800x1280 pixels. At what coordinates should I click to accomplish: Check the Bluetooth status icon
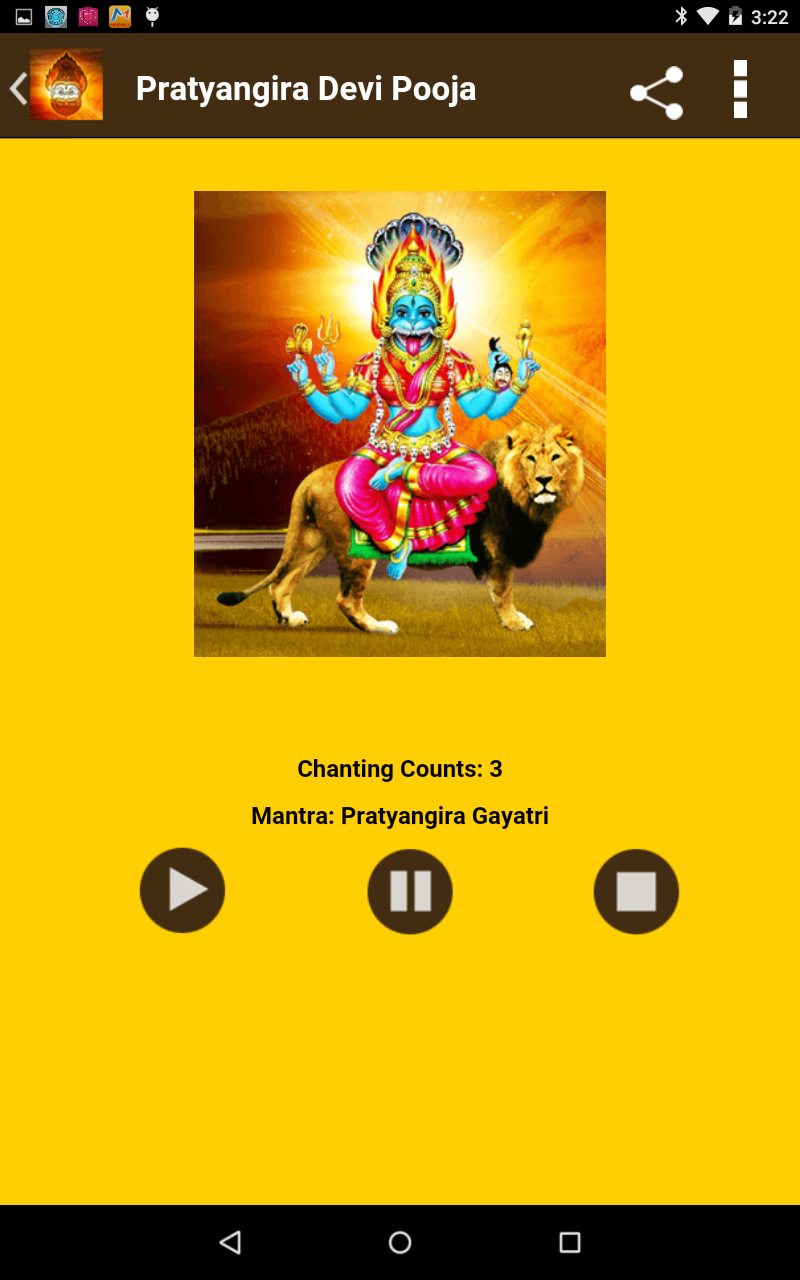pos(683,14)
